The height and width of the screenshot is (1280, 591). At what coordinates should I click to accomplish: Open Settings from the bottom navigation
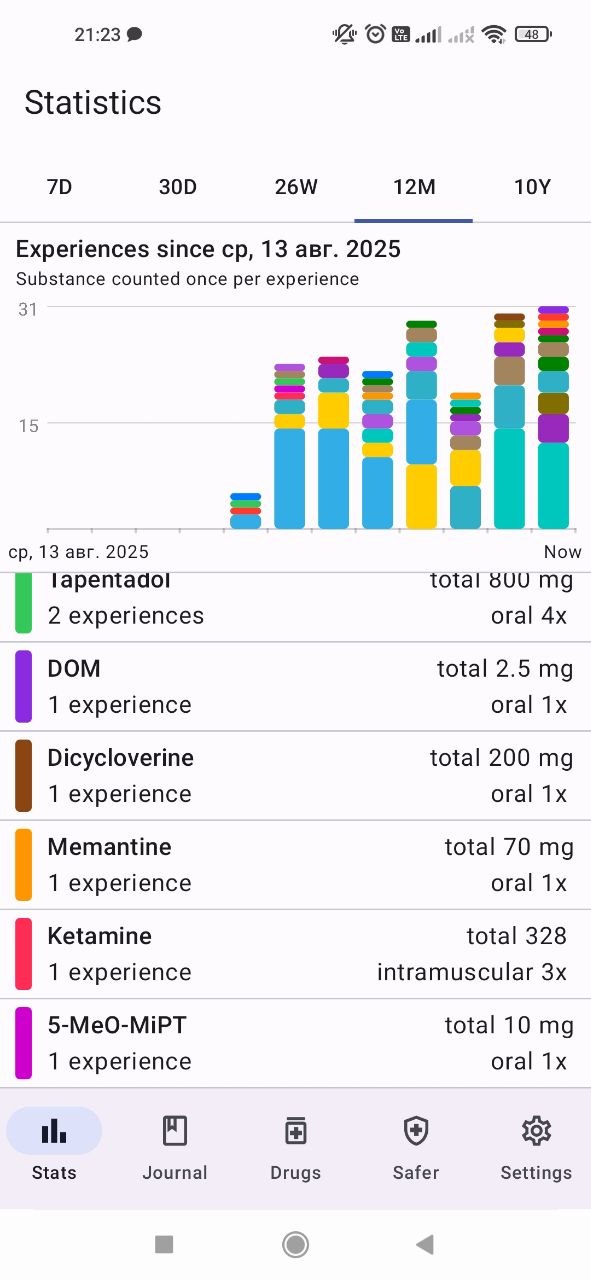click(536, 1148)
